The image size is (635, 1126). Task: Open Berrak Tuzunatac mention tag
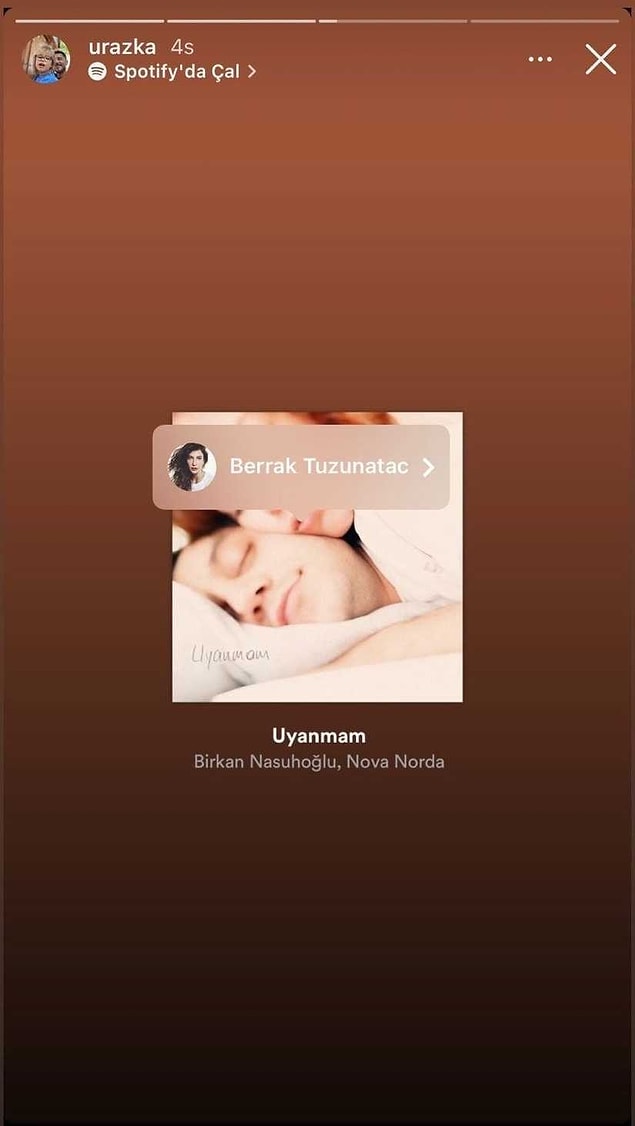(x=301, y=467)
